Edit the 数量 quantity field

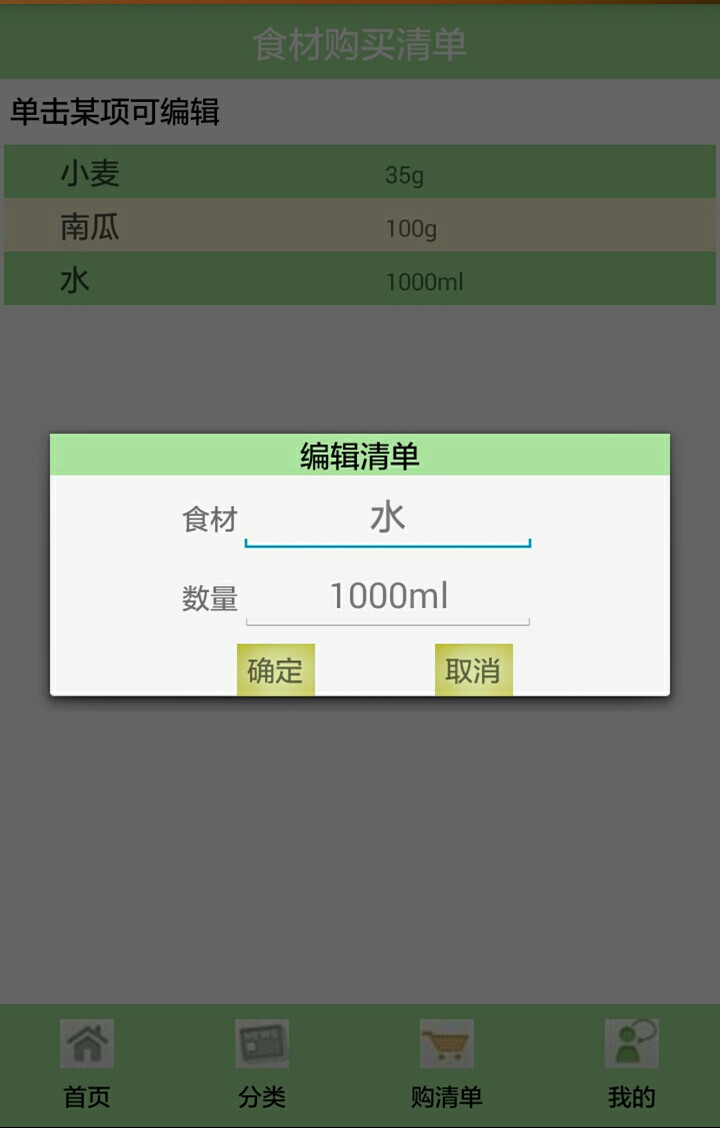[x=387, y=598]
